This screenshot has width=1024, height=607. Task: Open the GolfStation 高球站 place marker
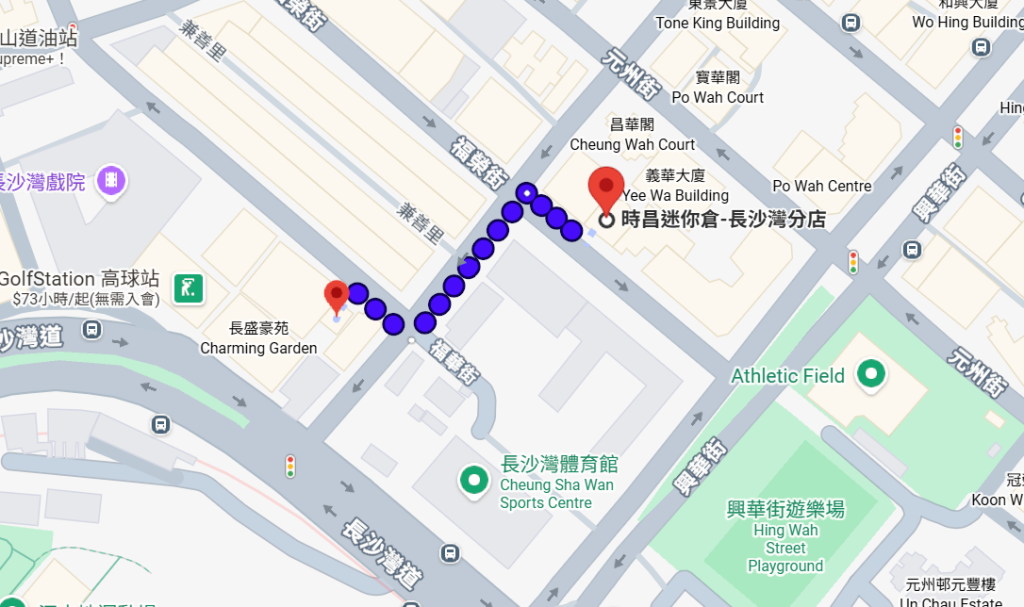[x=186, y=288]
